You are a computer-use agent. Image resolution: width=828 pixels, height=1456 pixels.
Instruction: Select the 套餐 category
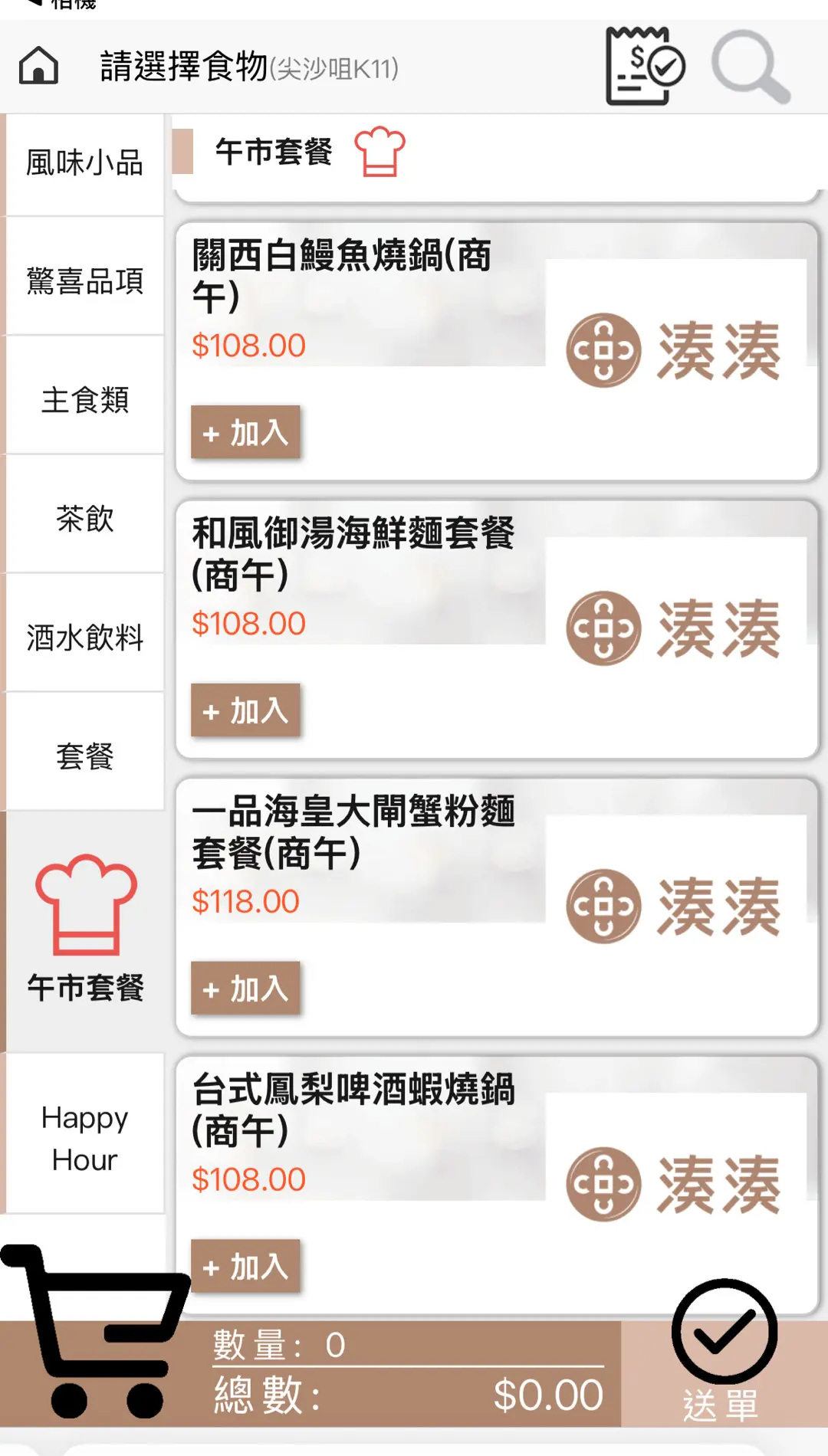84,756
